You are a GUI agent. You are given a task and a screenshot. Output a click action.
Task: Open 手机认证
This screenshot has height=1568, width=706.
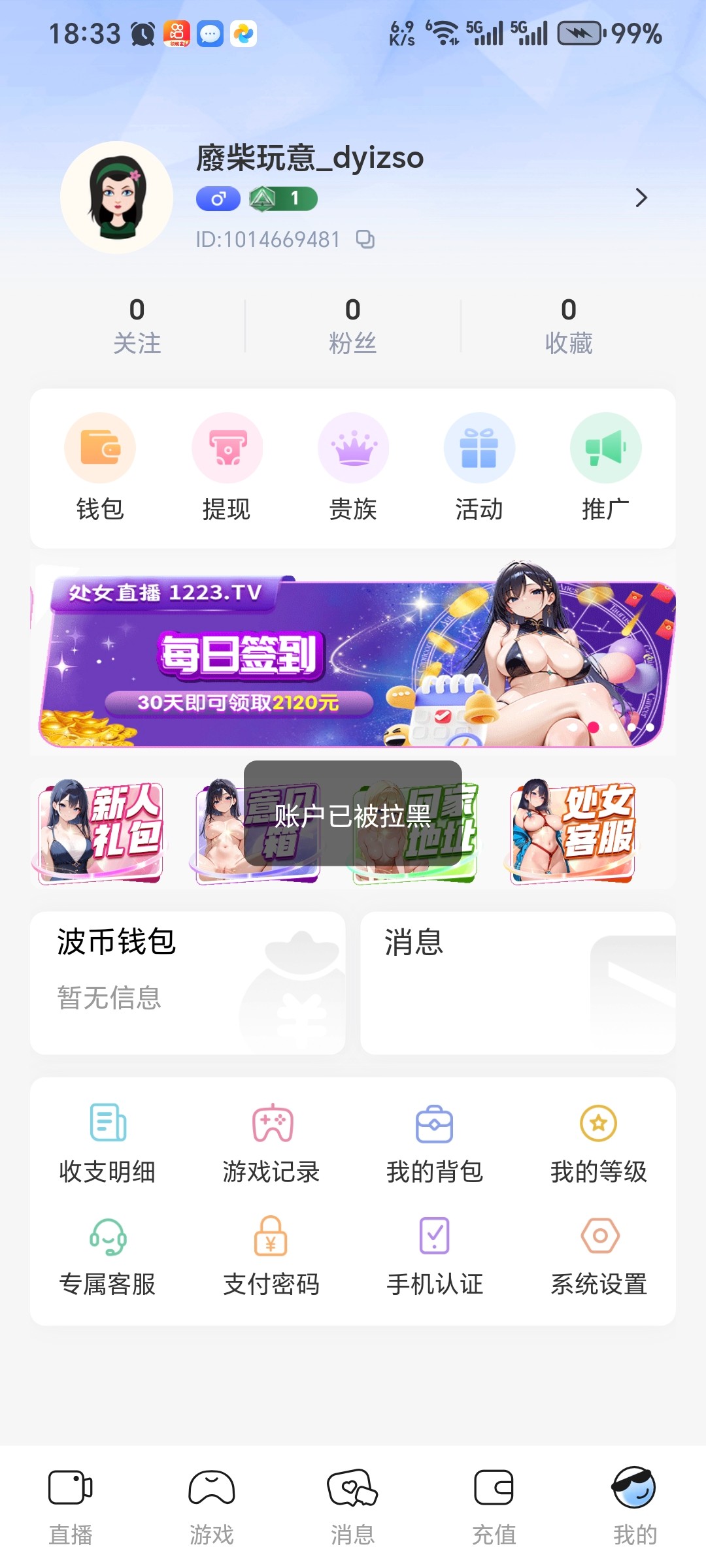[x=435, y=1256]
